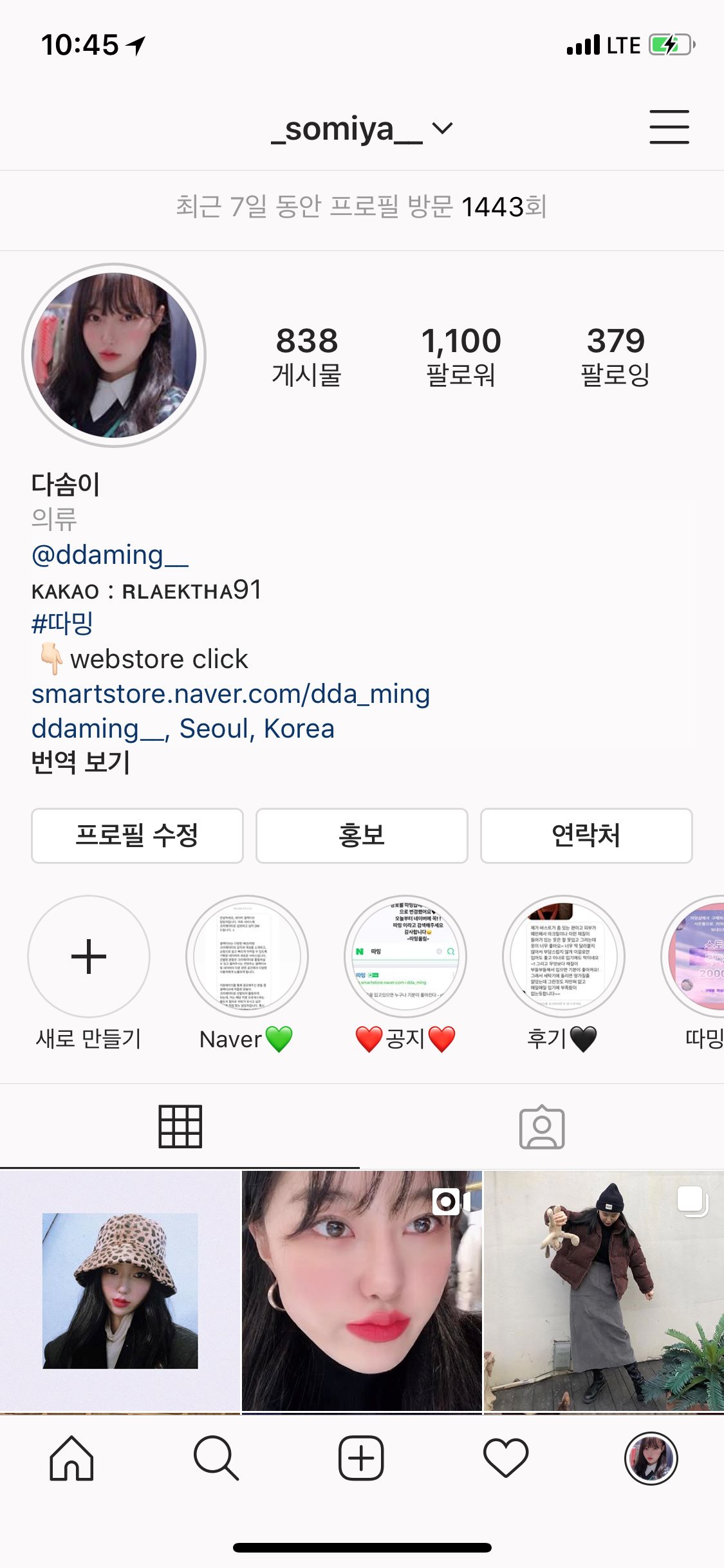Open the leopard bucket hat post
This screenshot has height=1568, width=724.
click(x=120, y=1291)
